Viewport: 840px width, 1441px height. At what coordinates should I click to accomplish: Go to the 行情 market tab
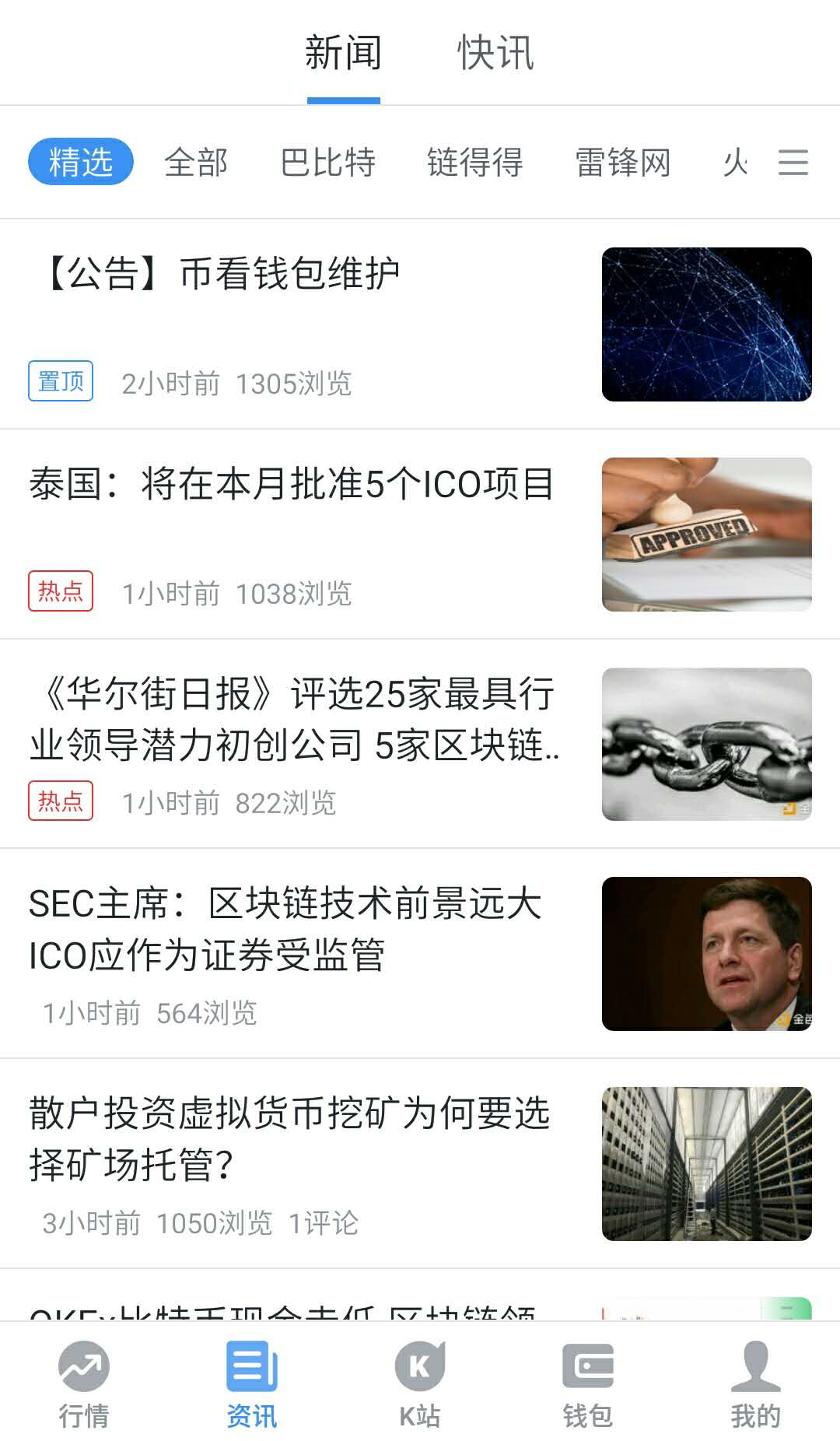point(84,1385)
